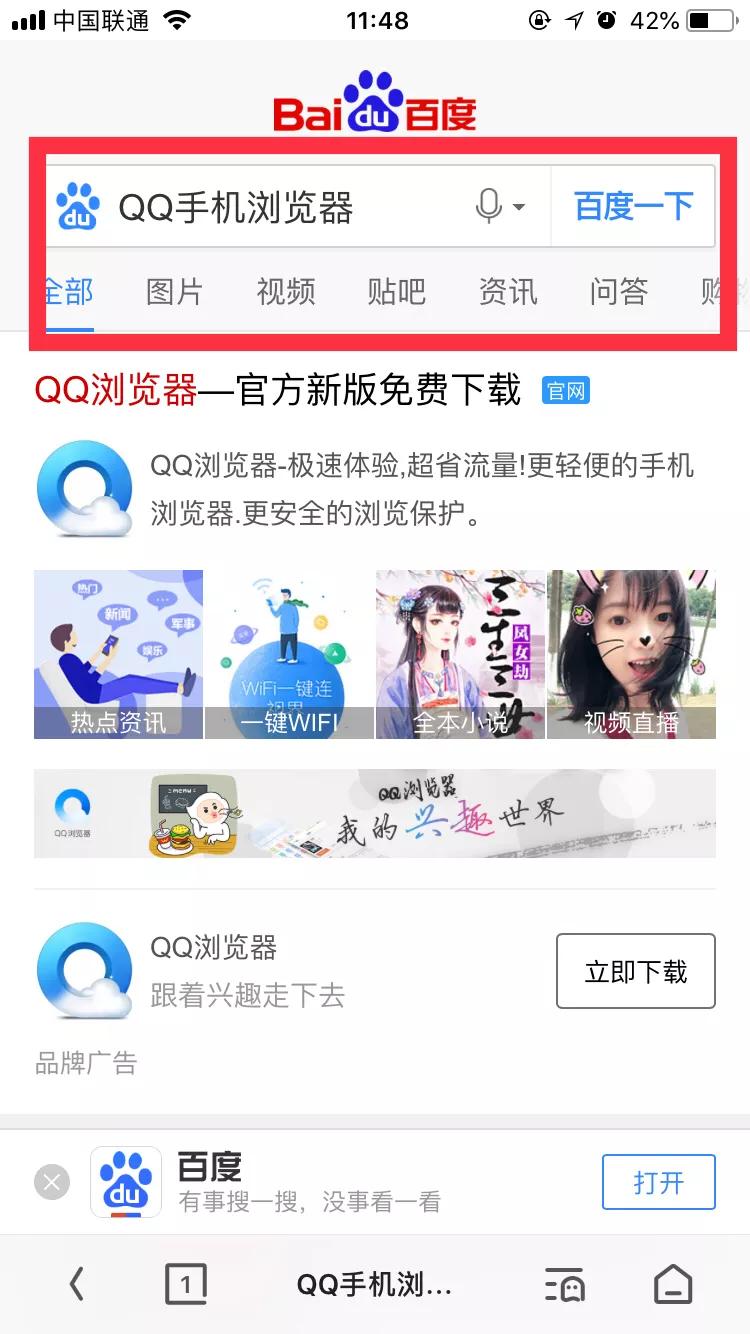Open the 视频直播 tile
Screen dimensions: 750x1334
click(631, 654)
